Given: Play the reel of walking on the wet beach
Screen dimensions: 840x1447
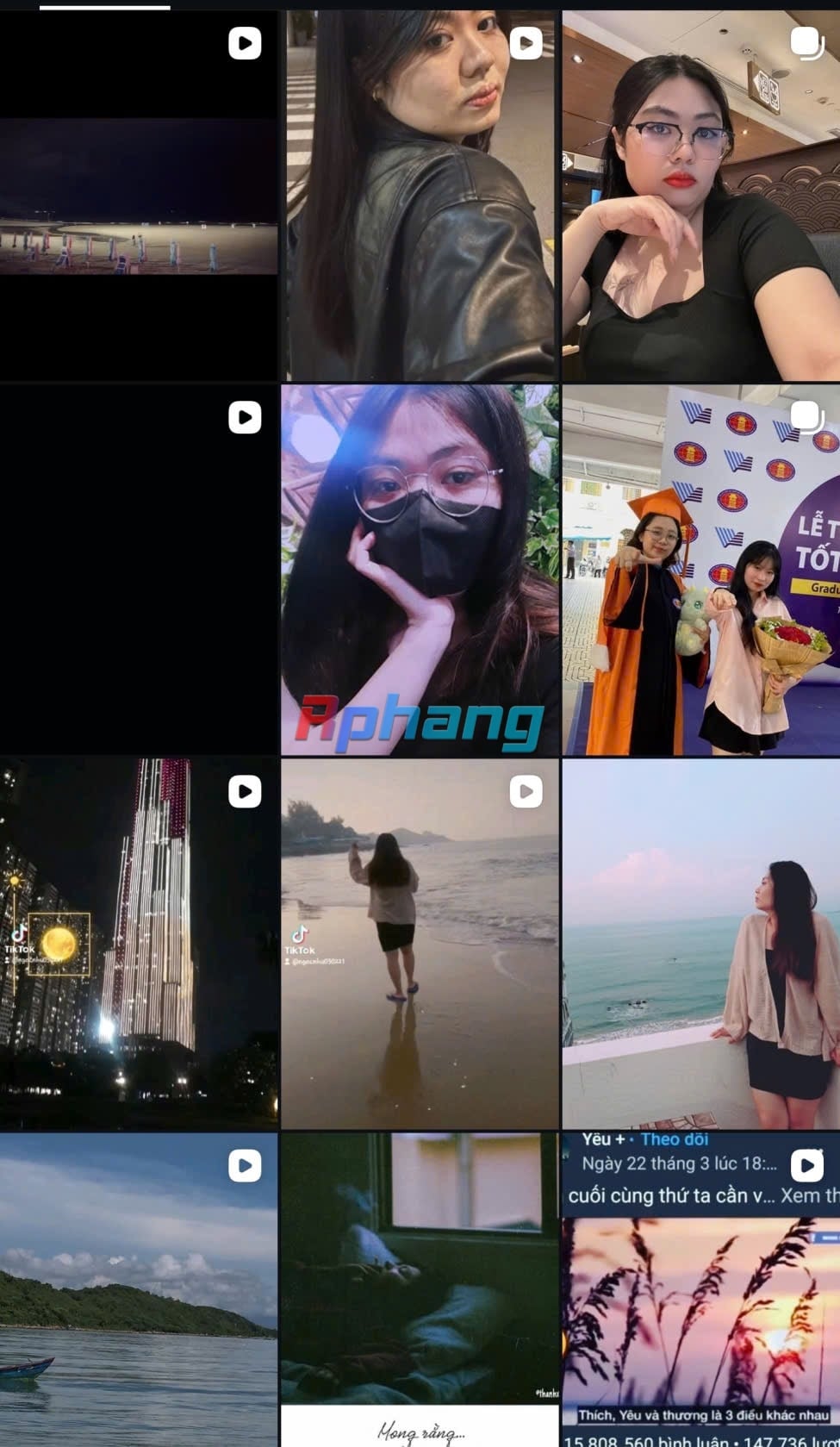Looking at the screenshot, I should [x=420, y=944].
